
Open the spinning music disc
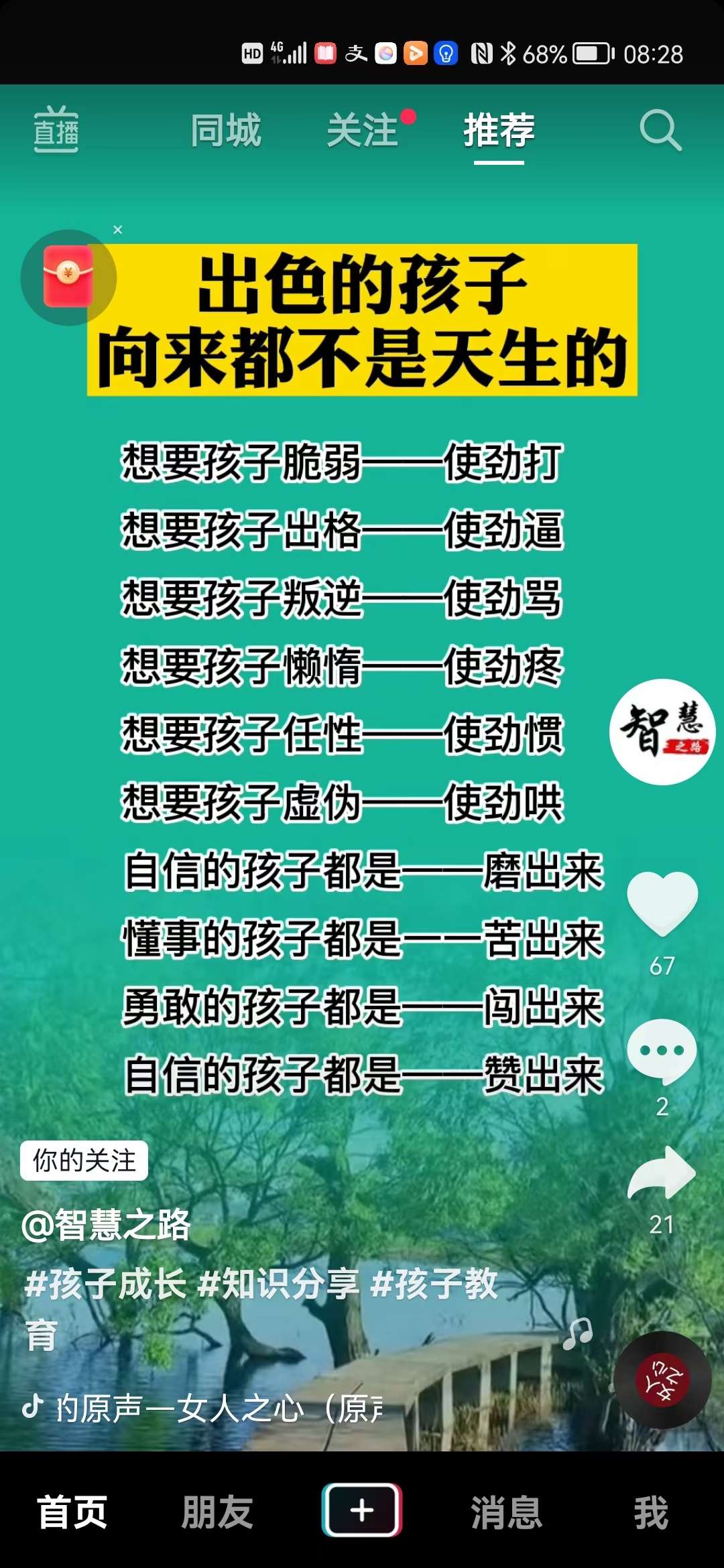coord(662,1380)
